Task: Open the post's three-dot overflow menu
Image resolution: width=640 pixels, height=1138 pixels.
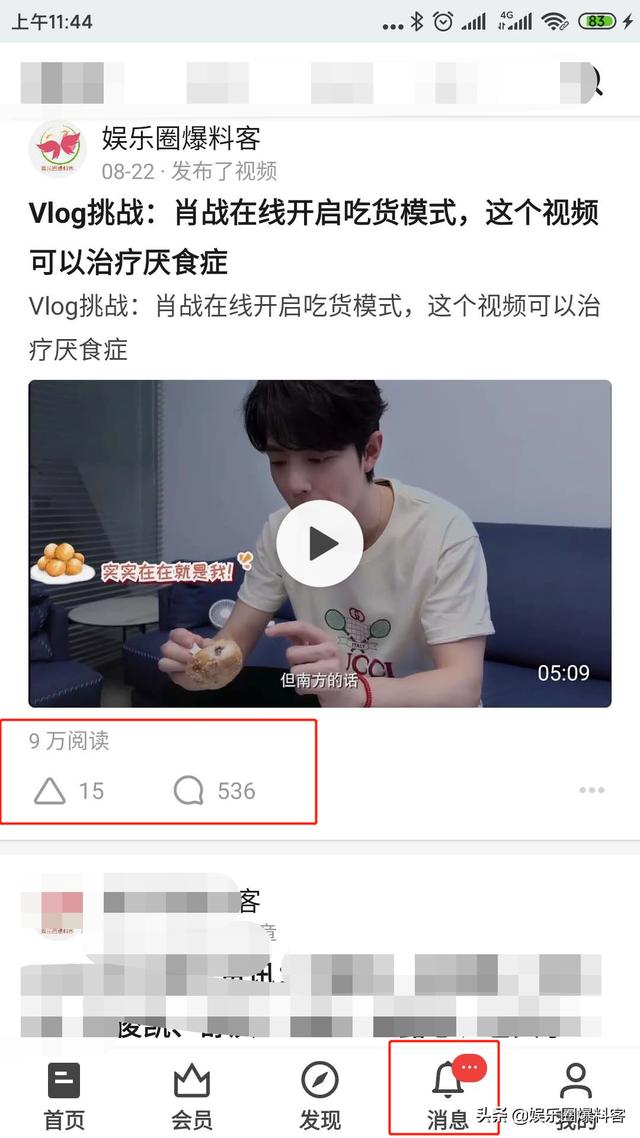Action: tap(591, 790)
